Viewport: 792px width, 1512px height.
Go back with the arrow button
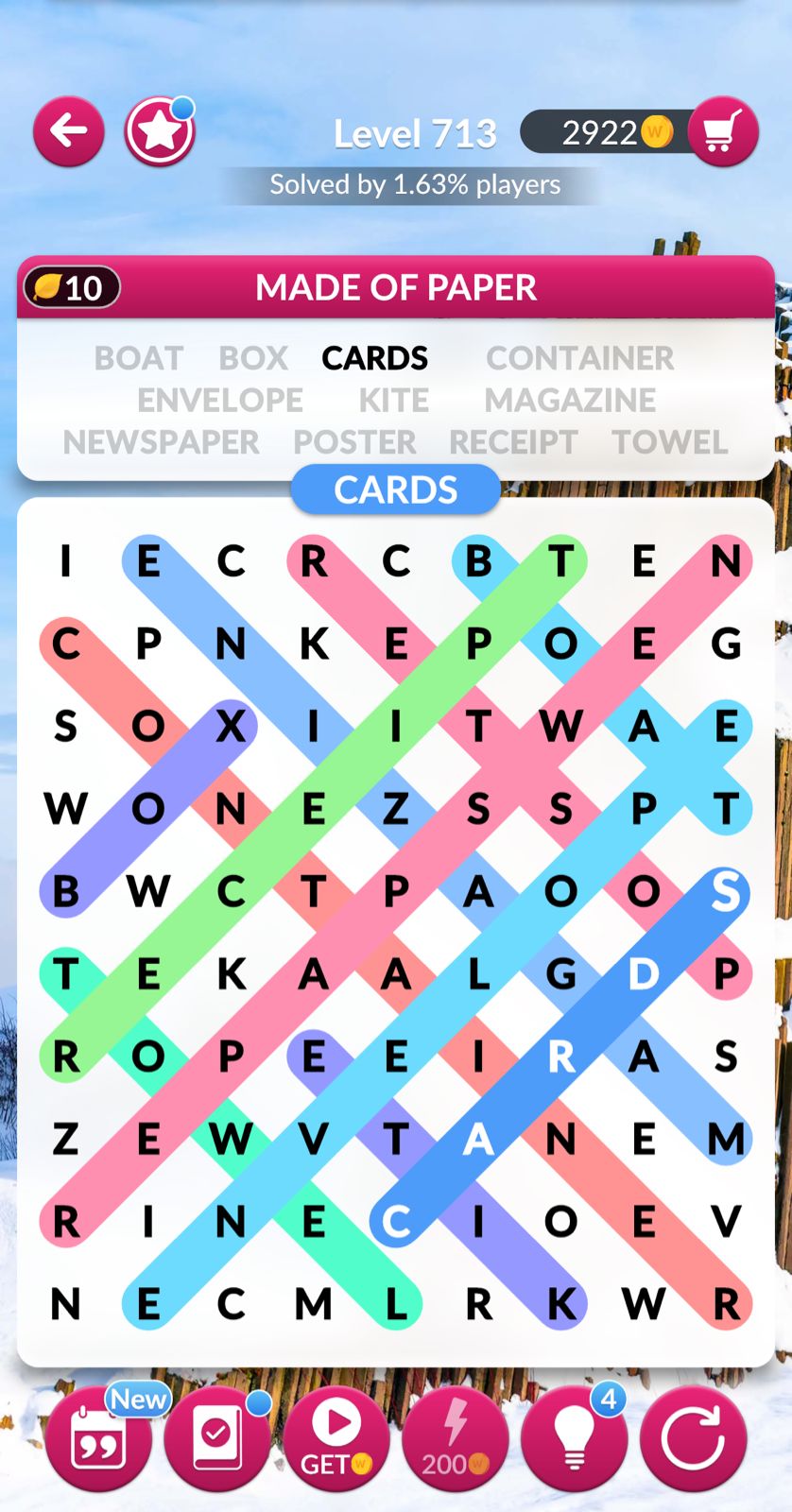(68, 131)
